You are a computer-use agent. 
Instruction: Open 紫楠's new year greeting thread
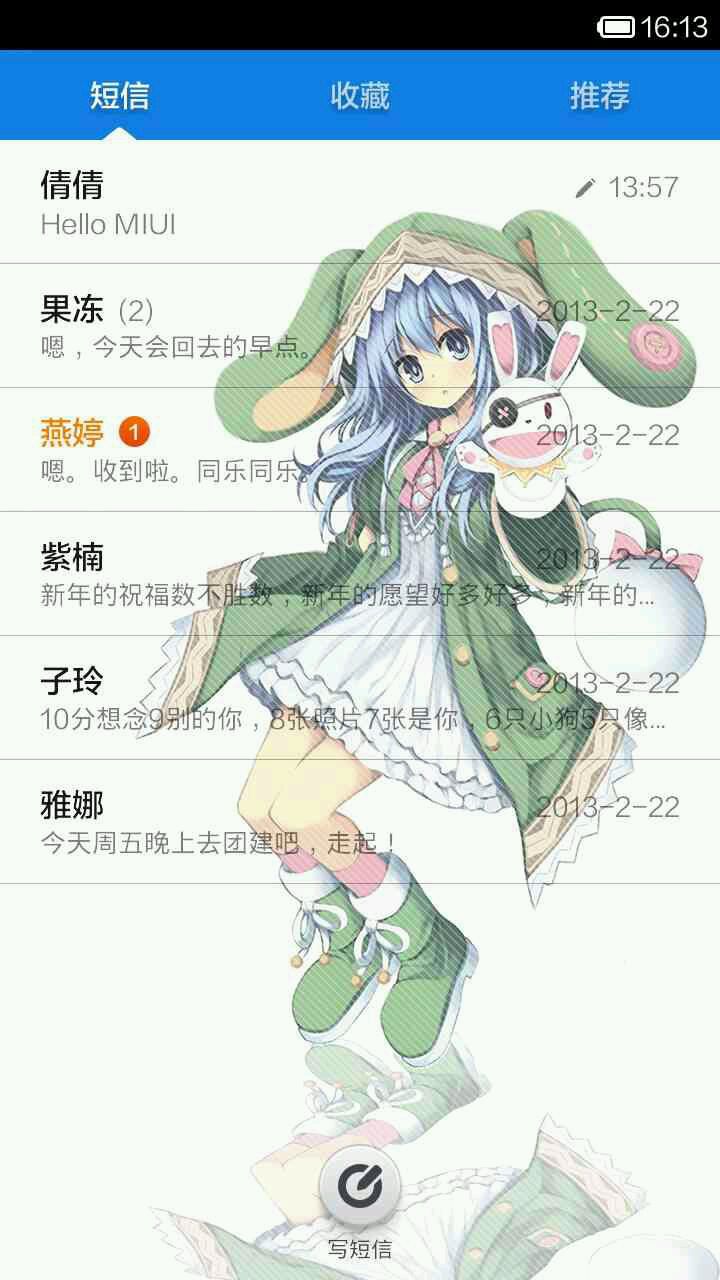pos(360,574)
